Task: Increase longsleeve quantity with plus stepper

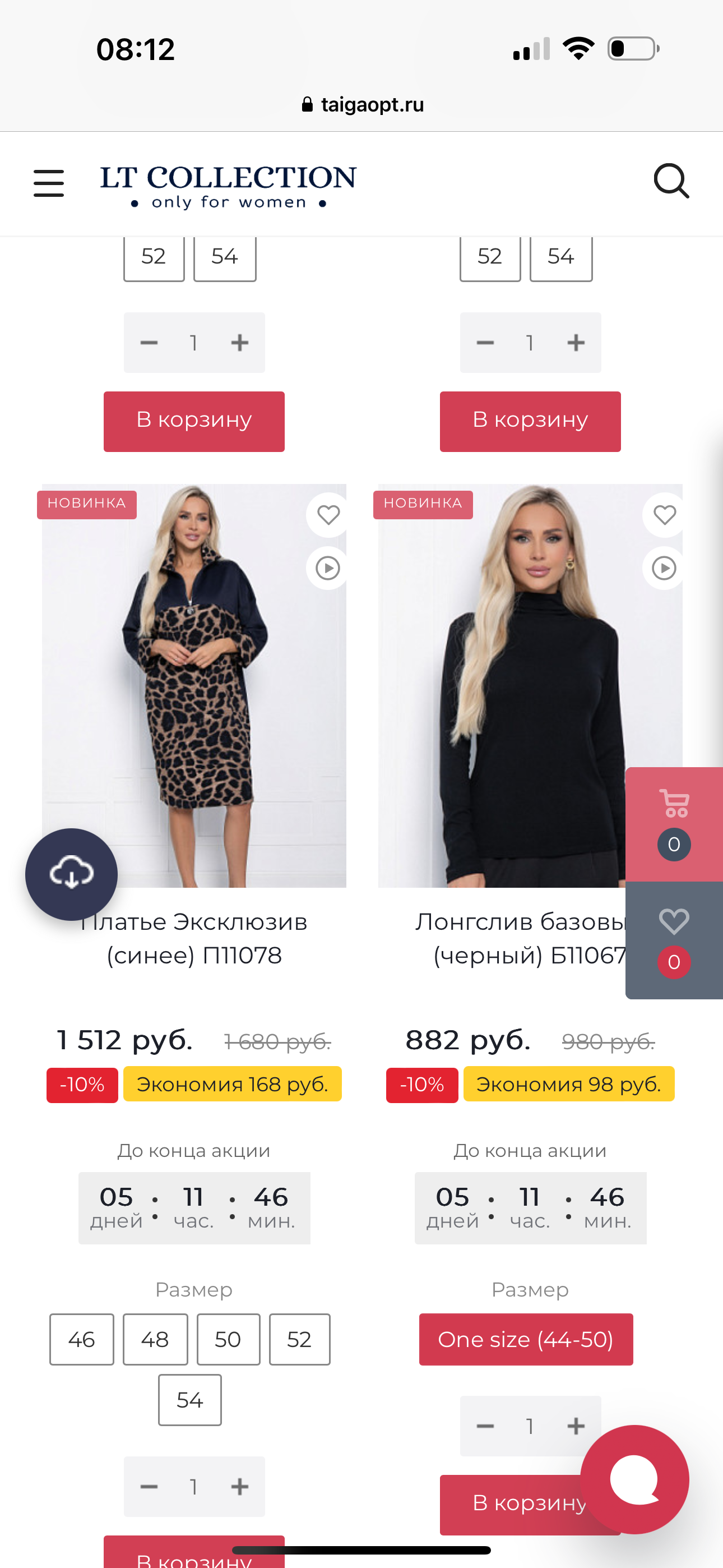Action: (x=576, y=1427)
